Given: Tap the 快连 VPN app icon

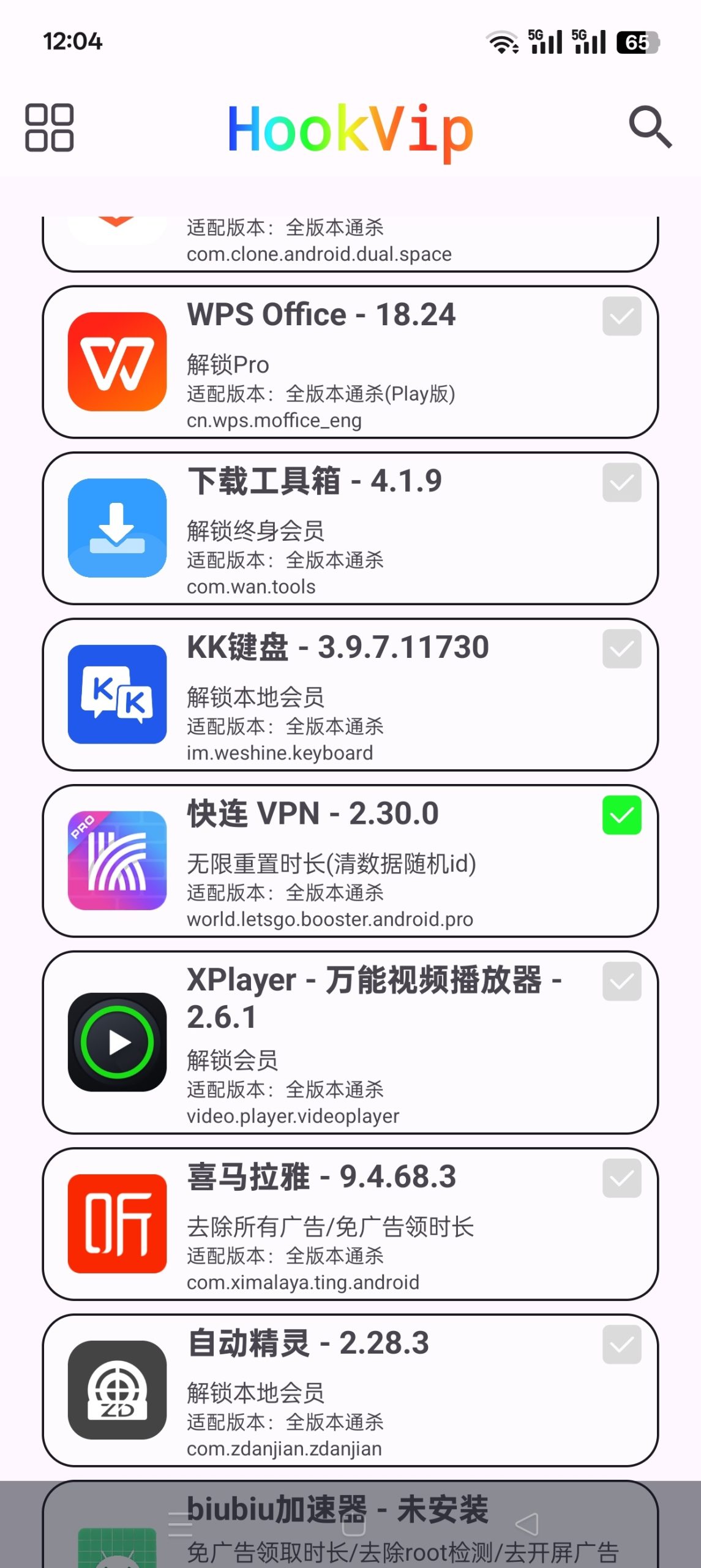Looking at the screenshot, I should 117,864.
